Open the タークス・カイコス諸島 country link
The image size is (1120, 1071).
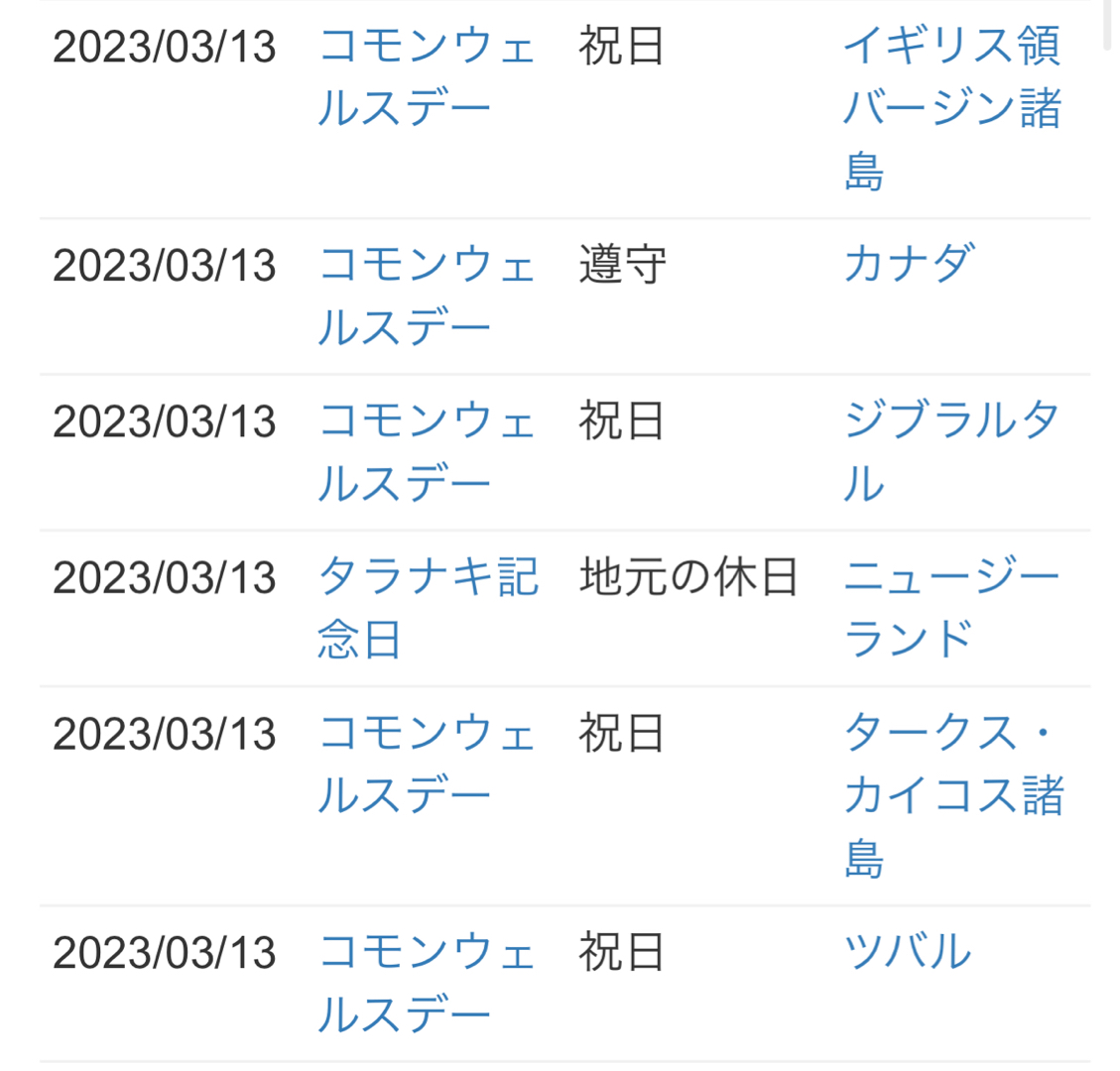952,795
